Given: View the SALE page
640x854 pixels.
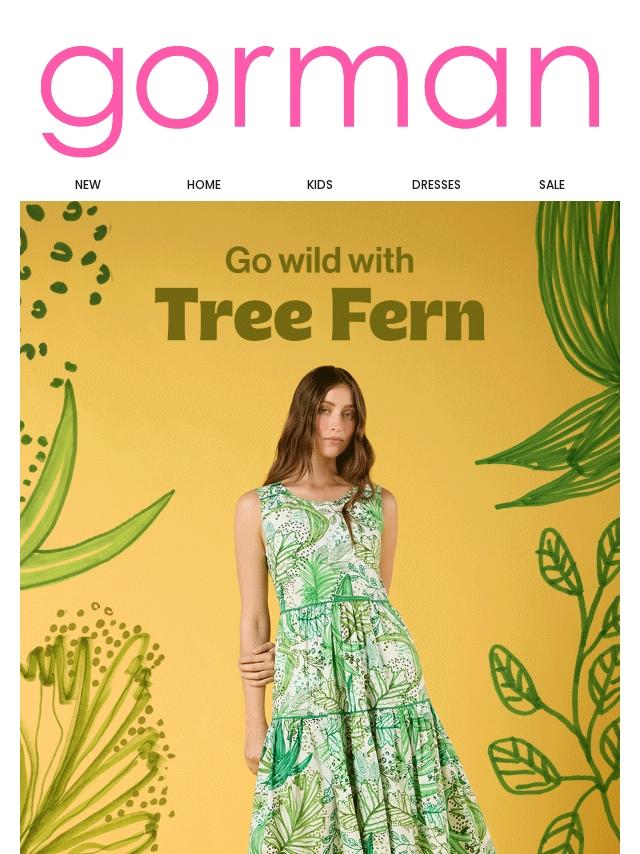Looking at the screenshot, I should (552, 185).
